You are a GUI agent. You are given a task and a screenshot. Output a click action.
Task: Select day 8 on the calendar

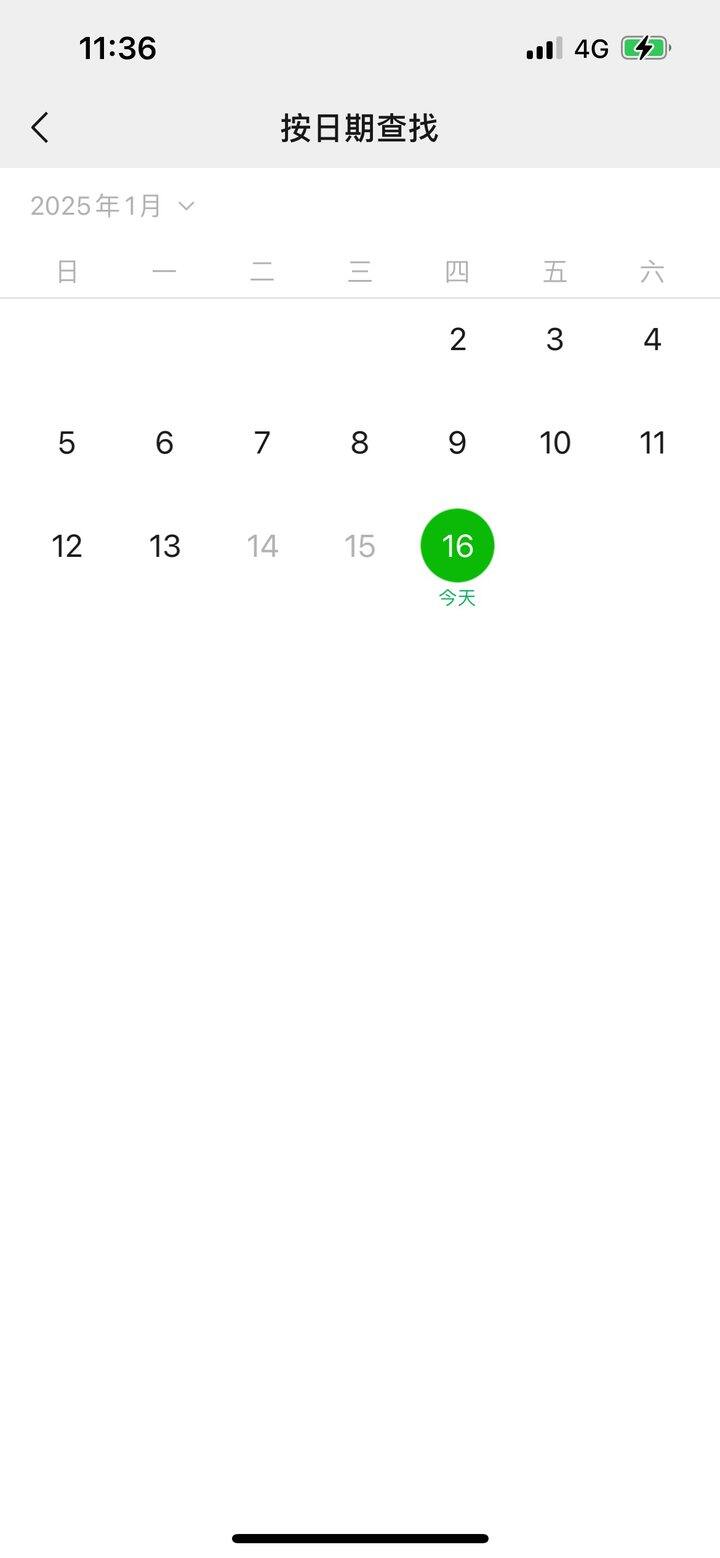click(x=360, y=443)
